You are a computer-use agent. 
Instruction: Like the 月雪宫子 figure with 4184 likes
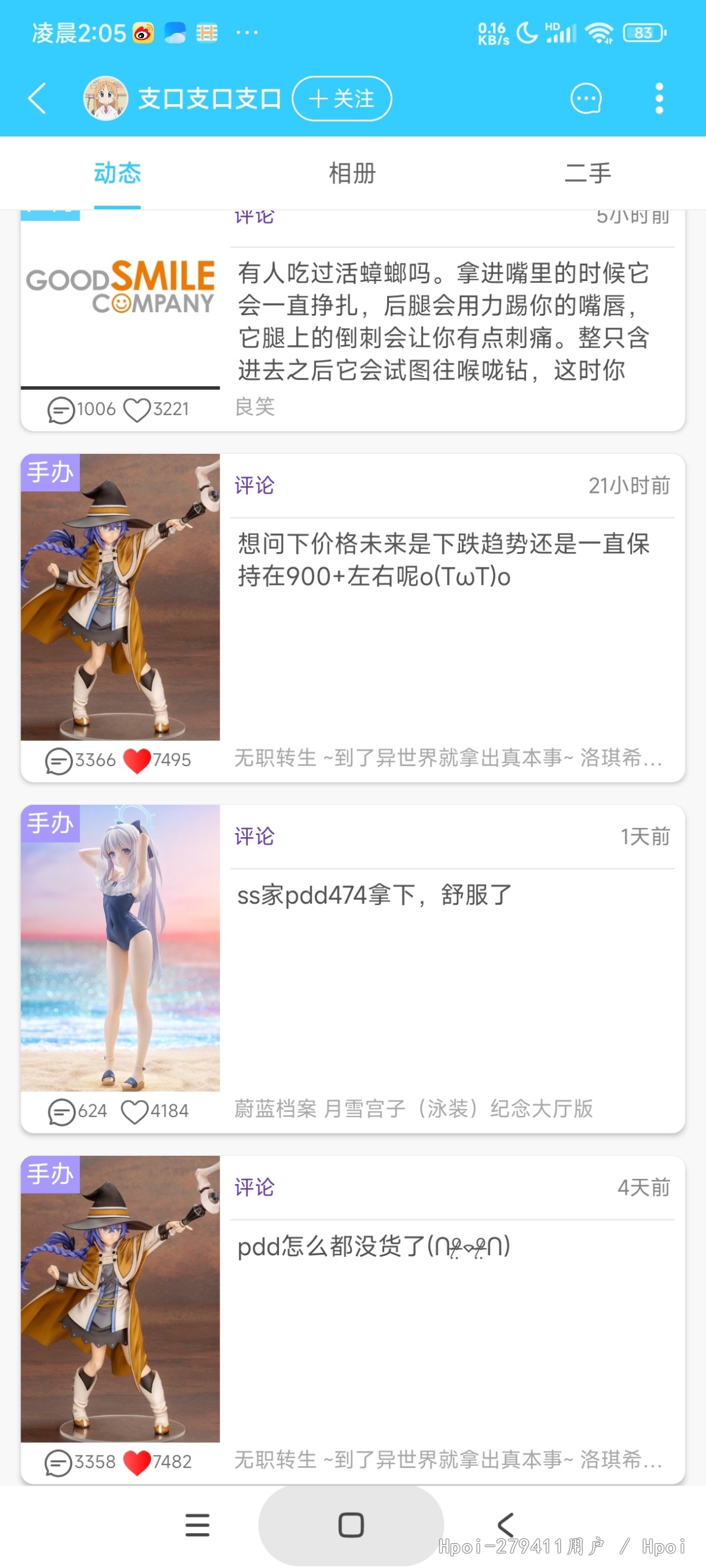tap(135, 1112)
